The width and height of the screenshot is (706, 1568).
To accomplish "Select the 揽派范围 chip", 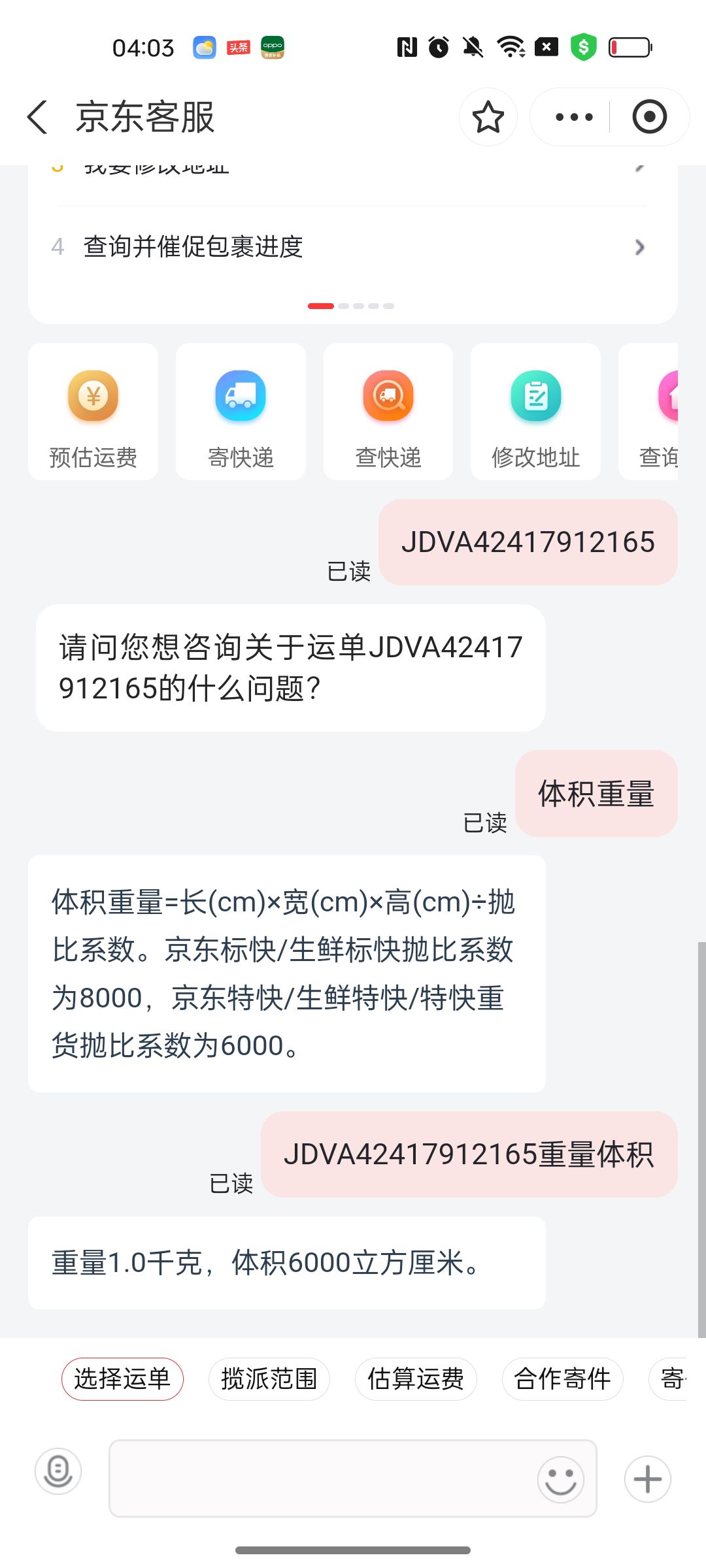I will coord(269,1379).
